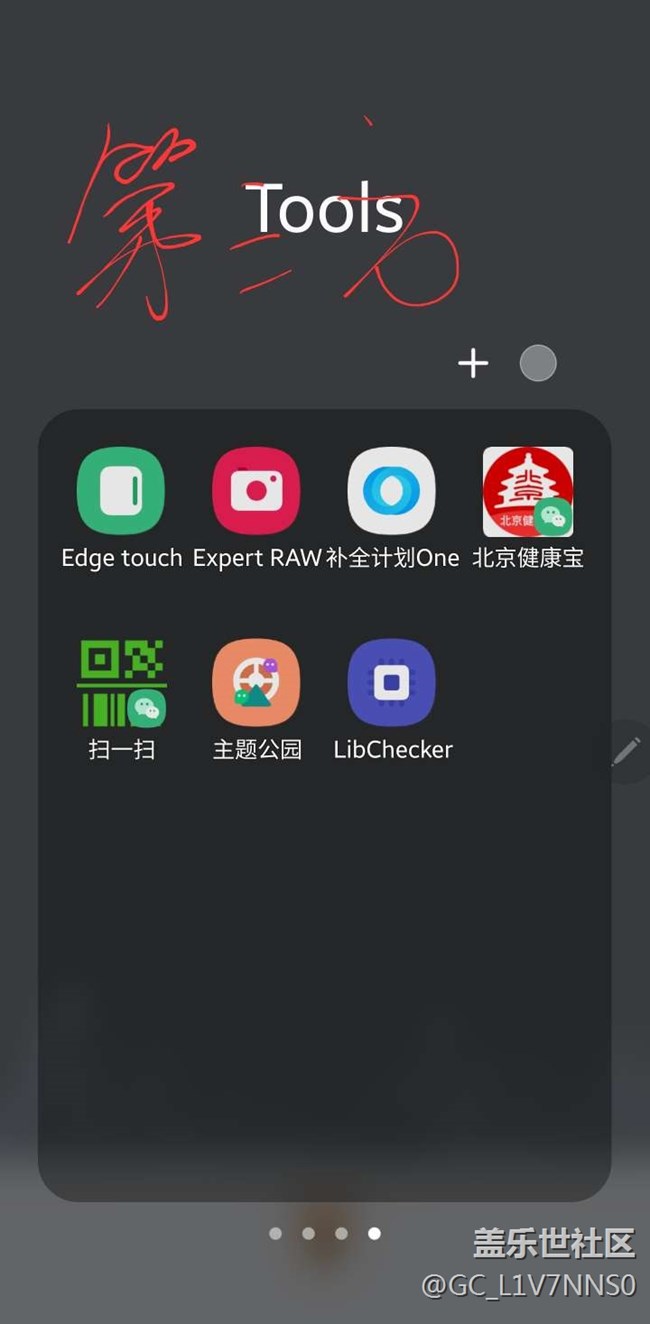This screenshot has width=650, height=1324.
Task: Change folder color via gray circle
Action: click(x=538, y=363)
